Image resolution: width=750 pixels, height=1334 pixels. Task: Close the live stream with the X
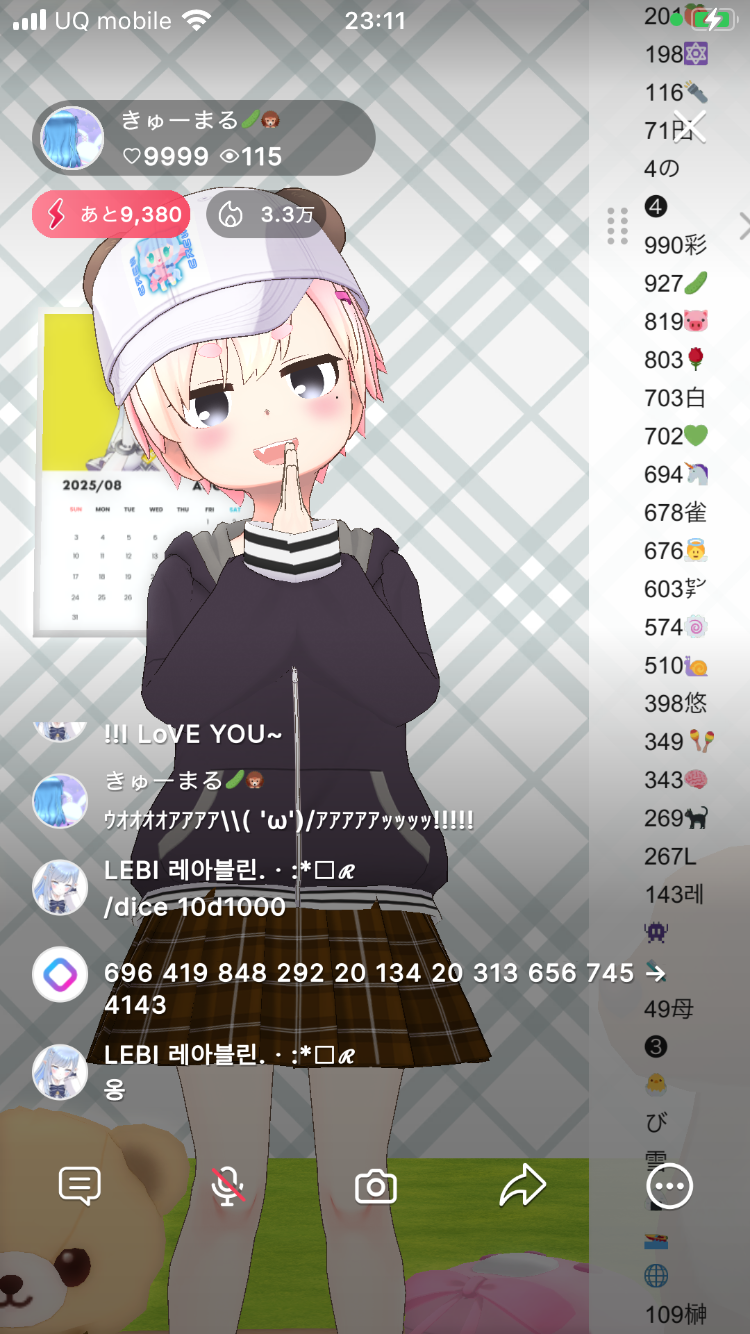(690, 126)
